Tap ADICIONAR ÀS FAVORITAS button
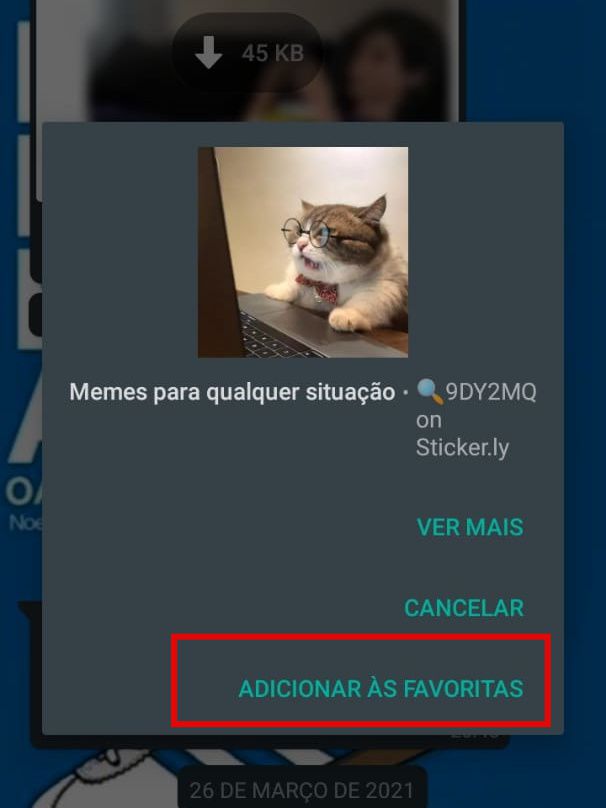Image resolution: width=606 pixels, height=808 pixels. (380, 689)
